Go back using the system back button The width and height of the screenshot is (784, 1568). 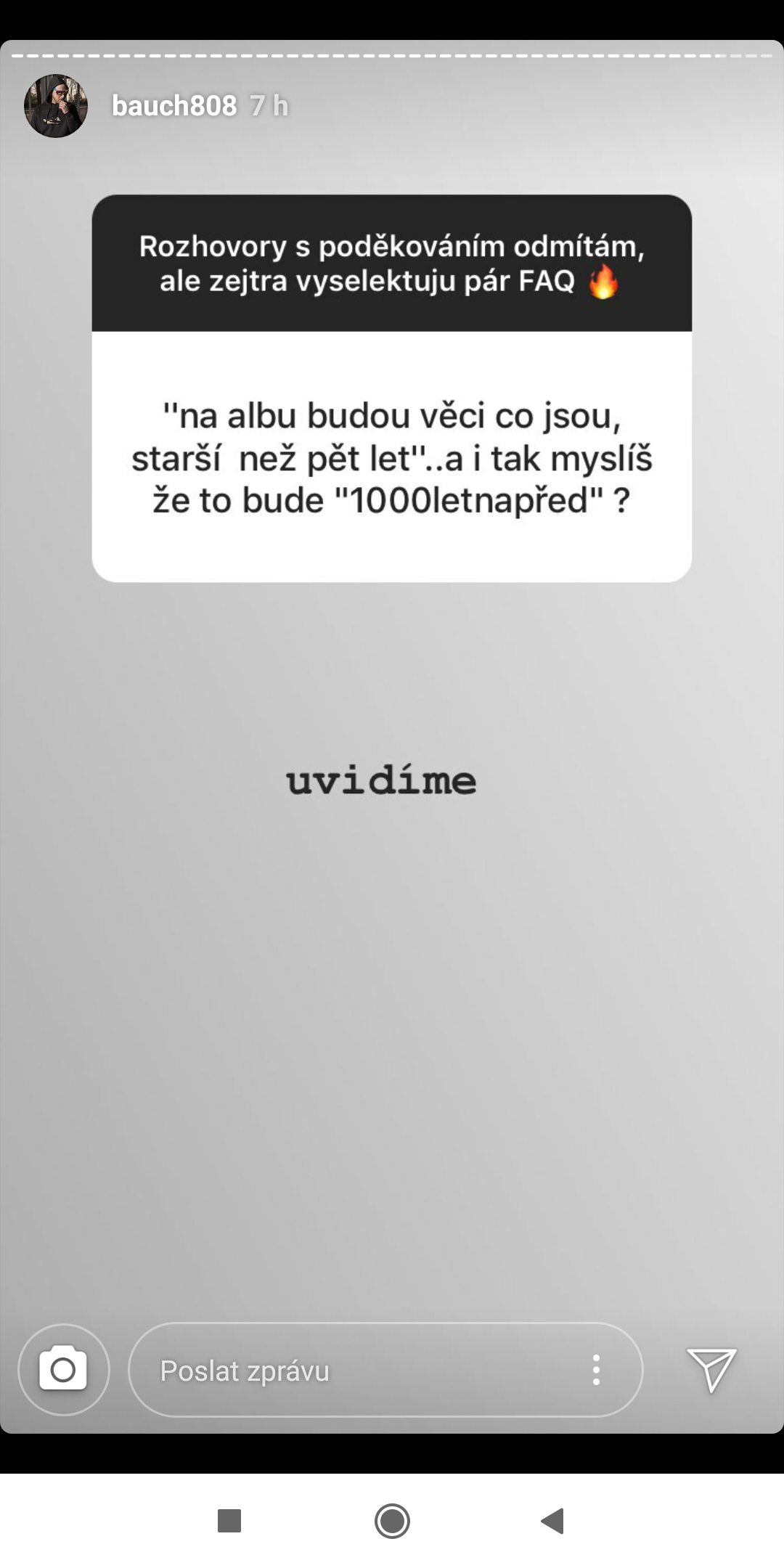coord(553,1520)
